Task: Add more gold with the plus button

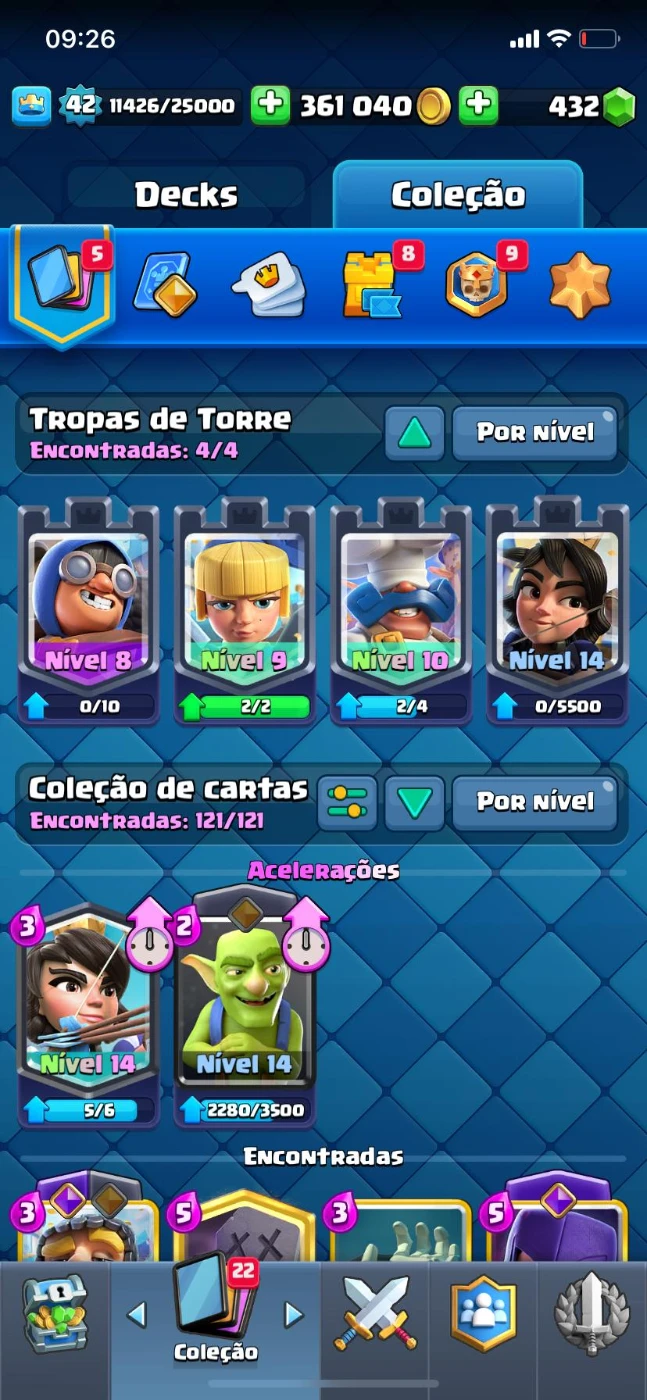Action: [270, 105]
